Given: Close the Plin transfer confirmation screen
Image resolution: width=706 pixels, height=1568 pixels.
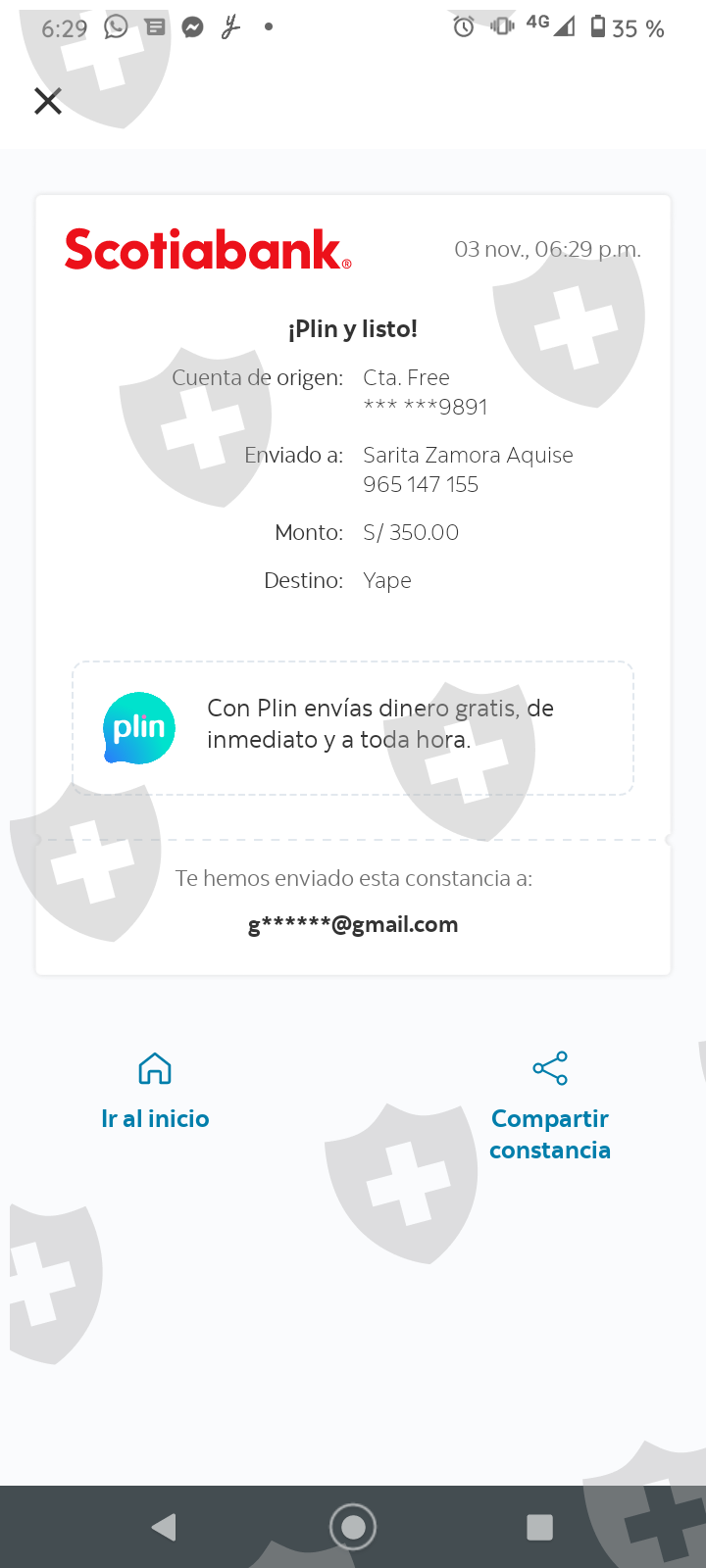Looking at the screenshot, I should [x=48, y=101].
